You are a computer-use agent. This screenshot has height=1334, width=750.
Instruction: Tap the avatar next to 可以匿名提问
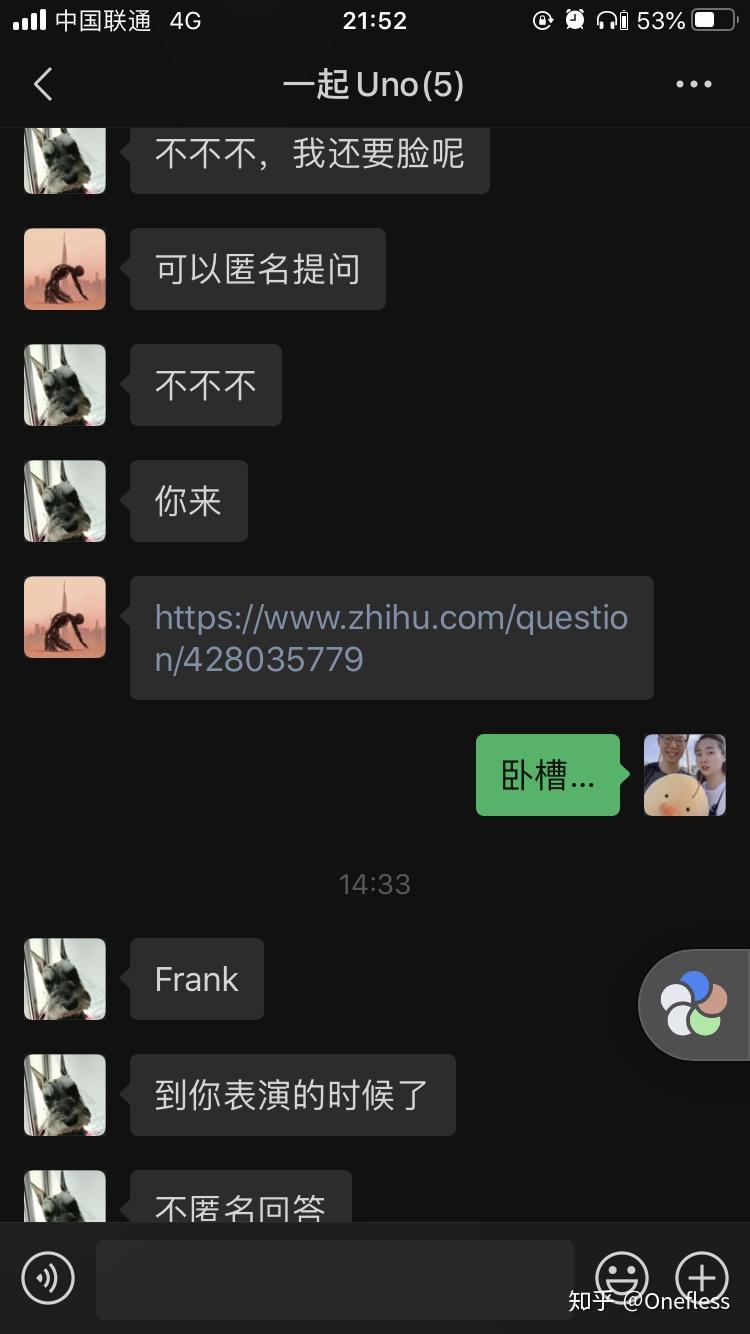65,269
